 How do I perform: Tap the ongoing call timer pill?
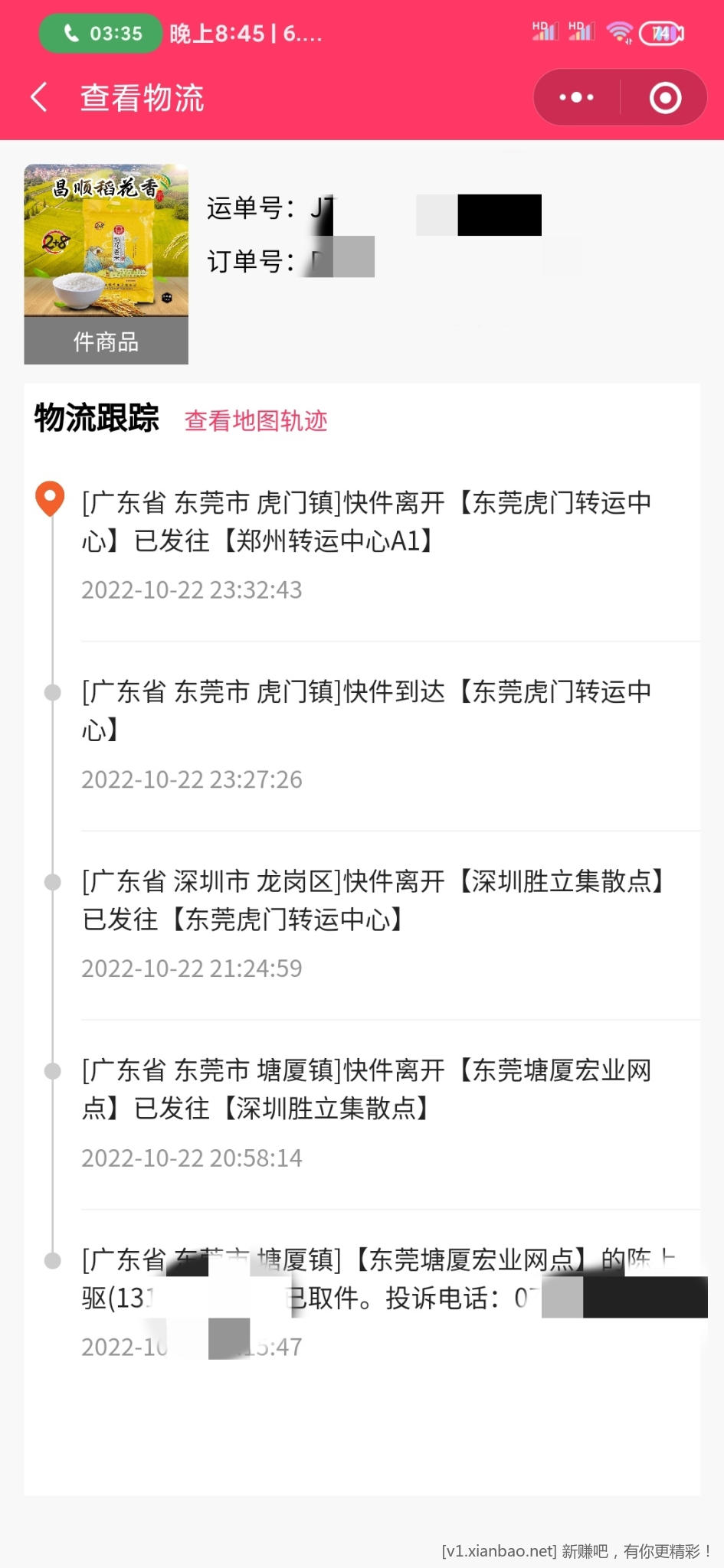tap(100, 34)
